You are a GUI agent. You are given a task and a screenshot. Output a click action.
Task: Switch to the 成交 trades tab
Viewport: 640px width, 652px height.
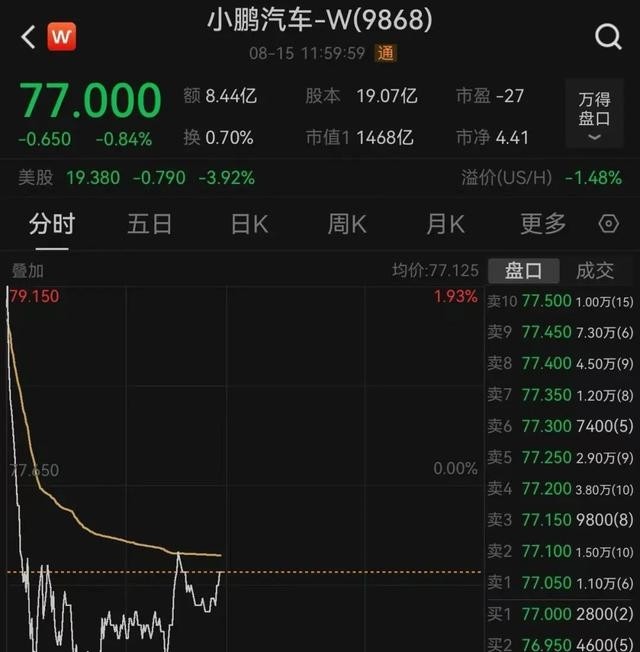(595, 270)
